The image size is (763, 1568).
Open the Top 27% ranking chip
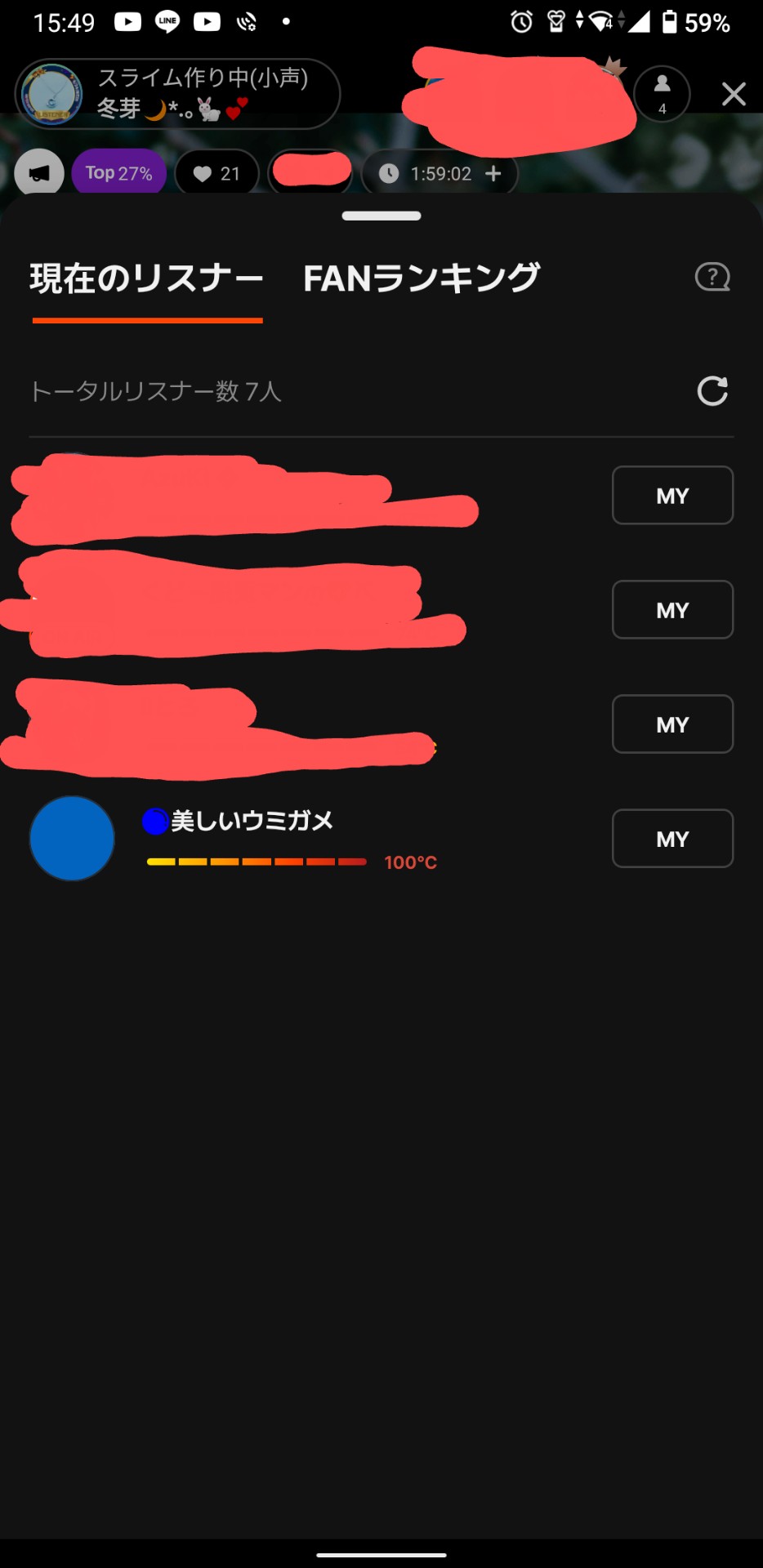coord(119,173)
